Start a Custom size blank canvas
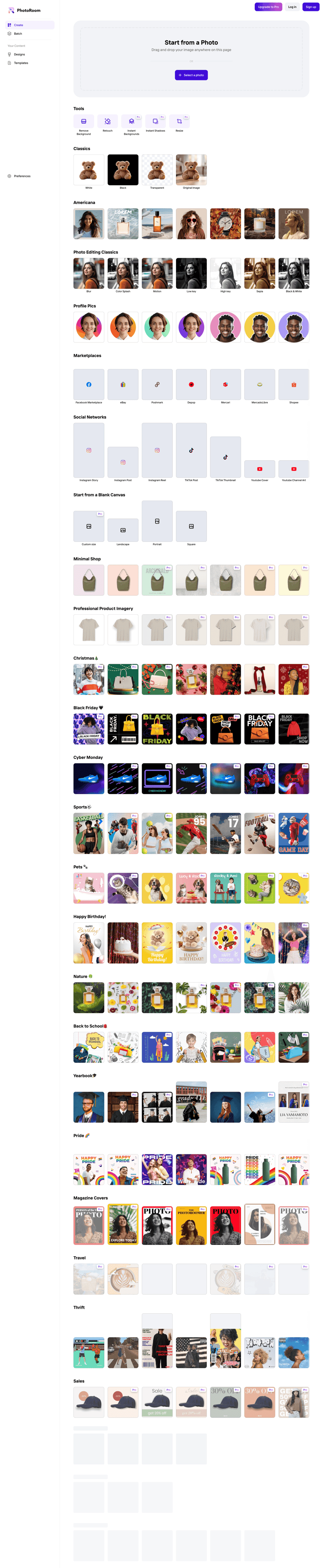Screen dimensions: 323x1568 (89, 525)
